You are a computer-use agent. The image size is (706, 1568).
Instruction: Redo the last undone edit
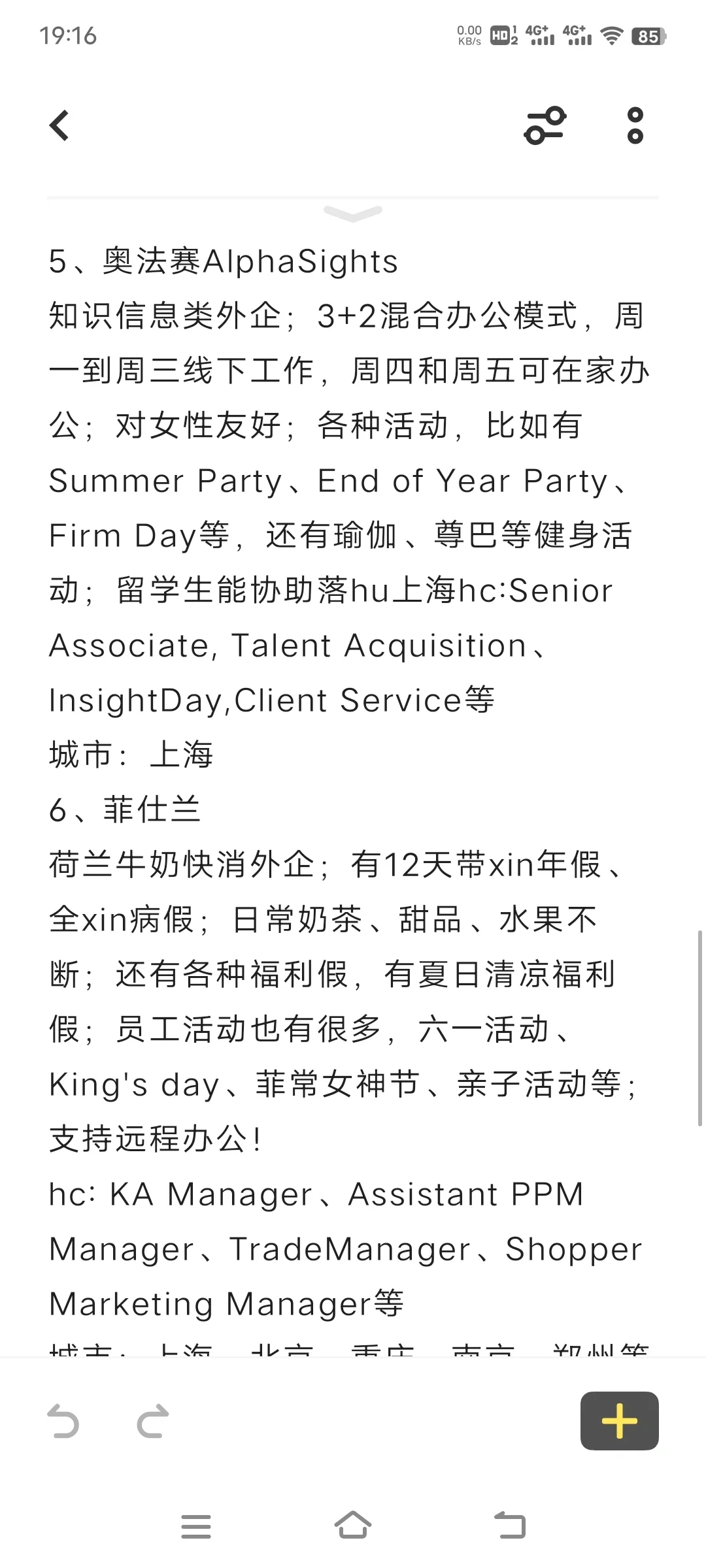coord(153,1421)
